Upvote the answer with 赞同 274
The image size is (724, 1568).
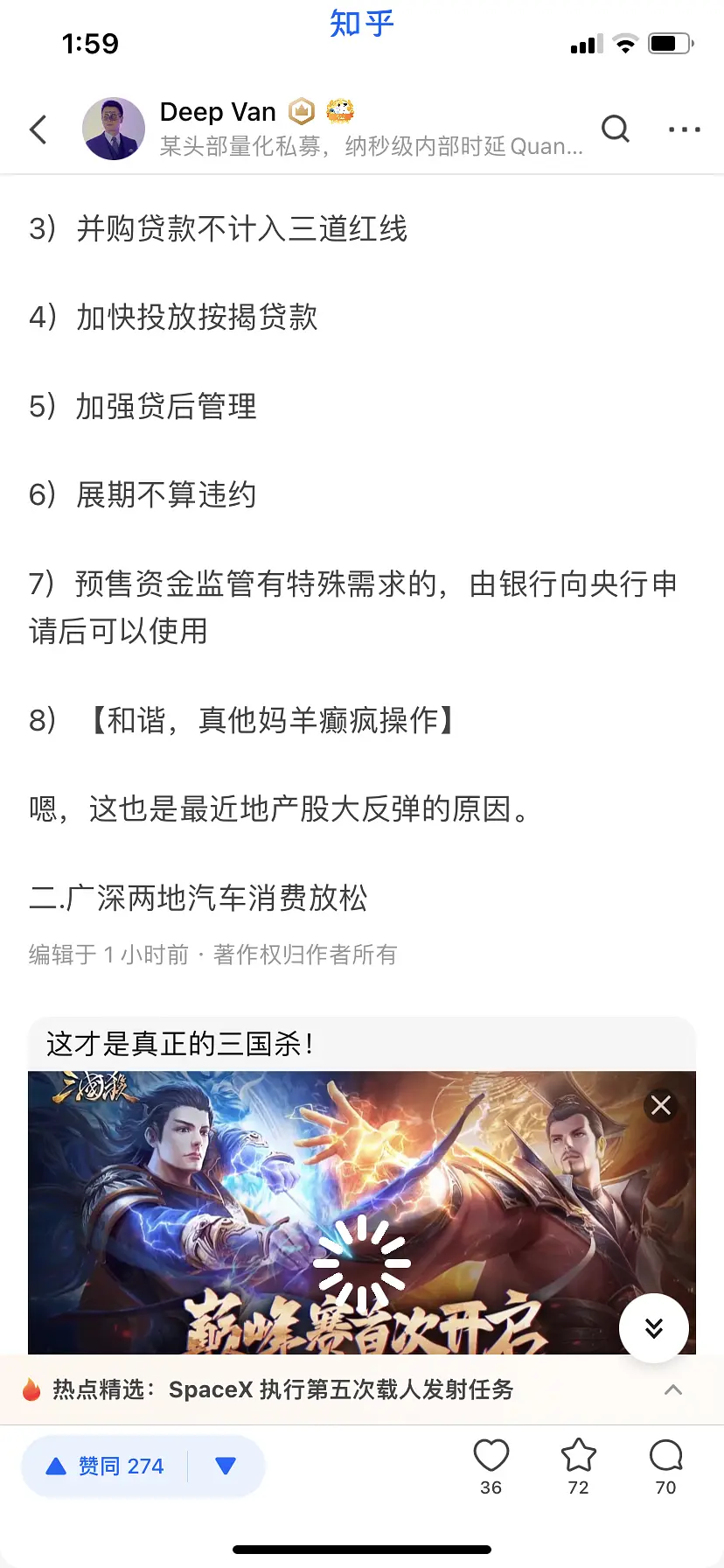pos(105,1466)
